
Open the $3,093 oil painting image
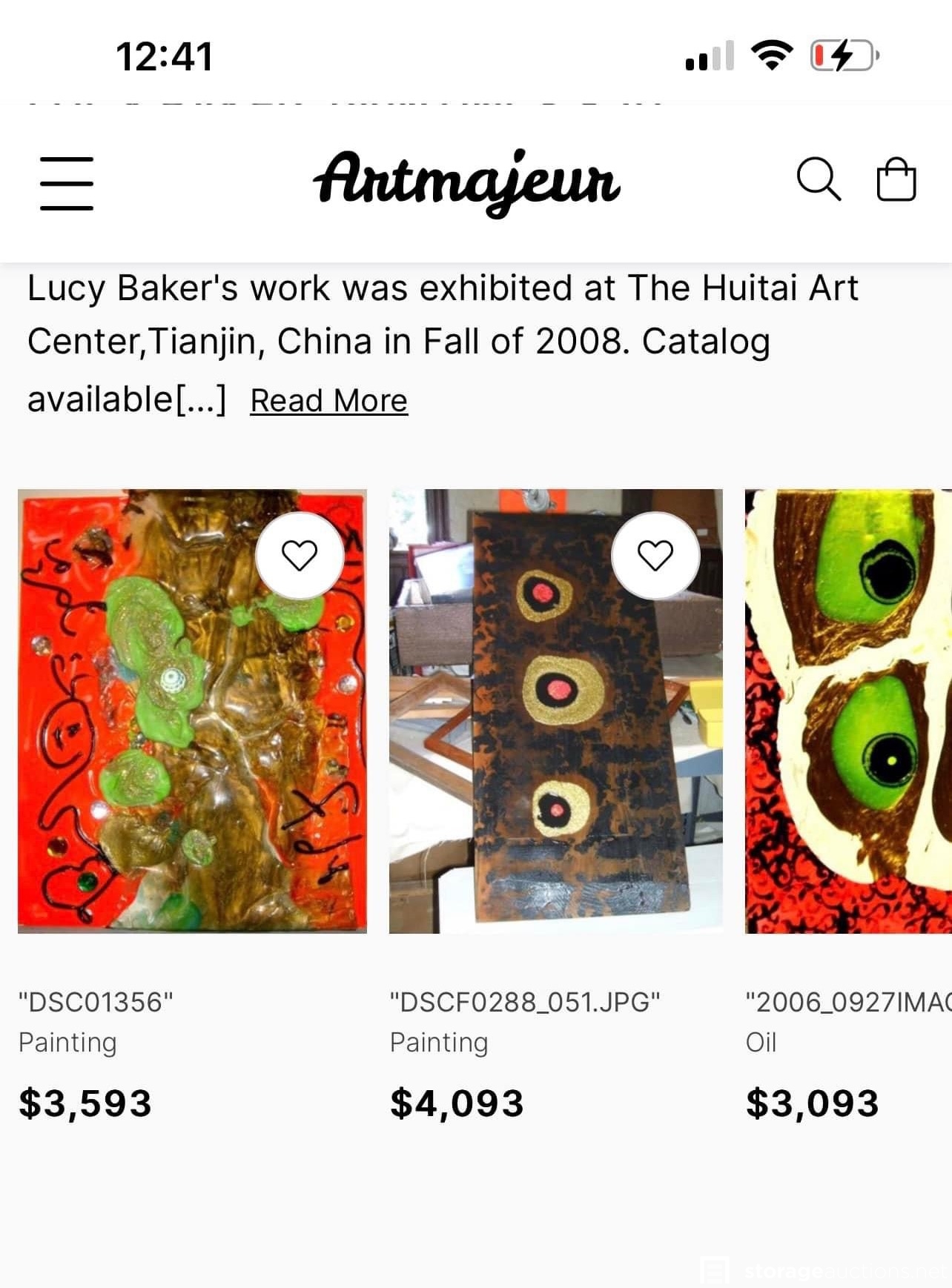tap(848, 711)
